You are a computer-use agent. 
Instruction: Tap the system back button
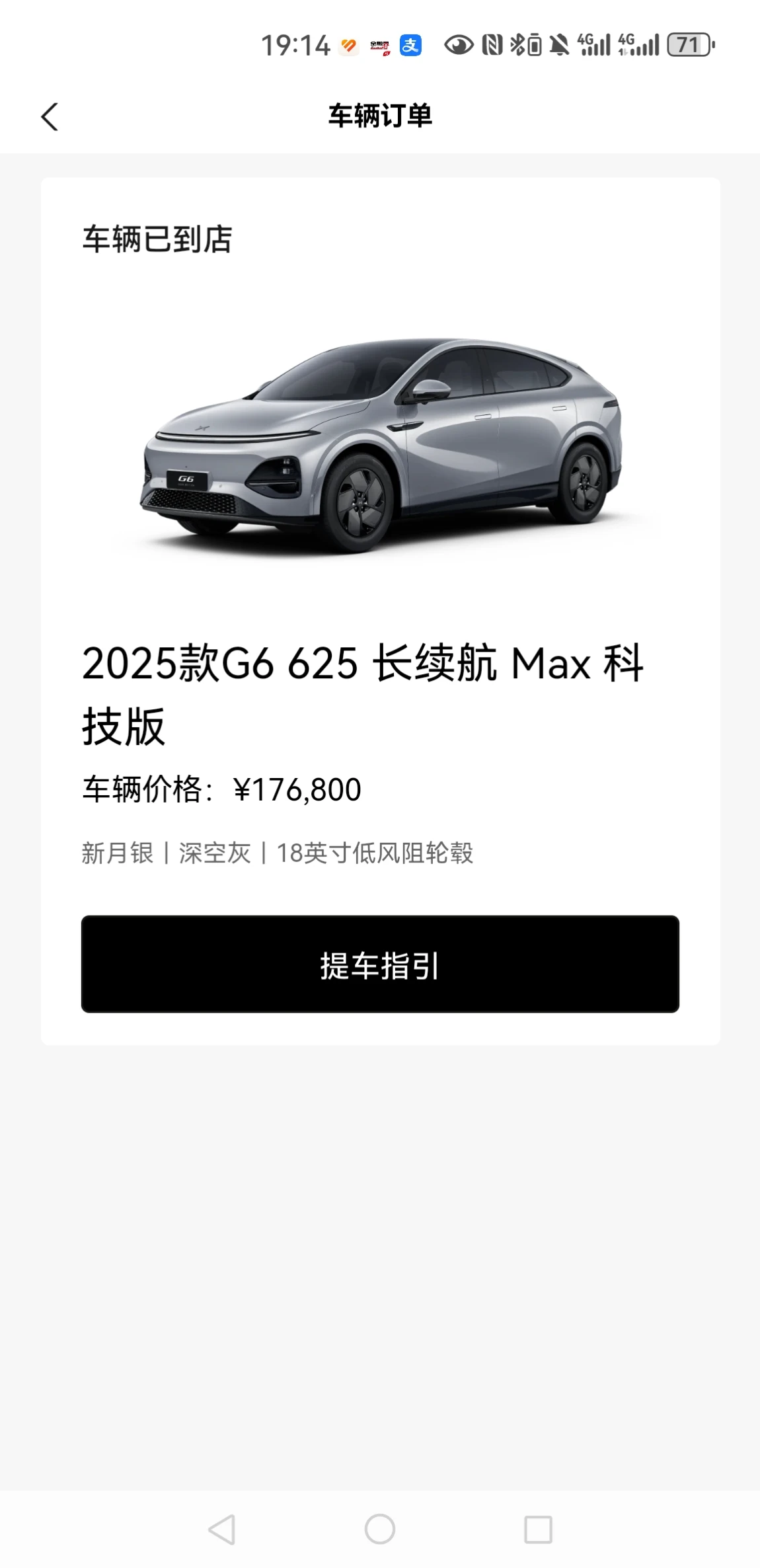(x=222, y=1529)
